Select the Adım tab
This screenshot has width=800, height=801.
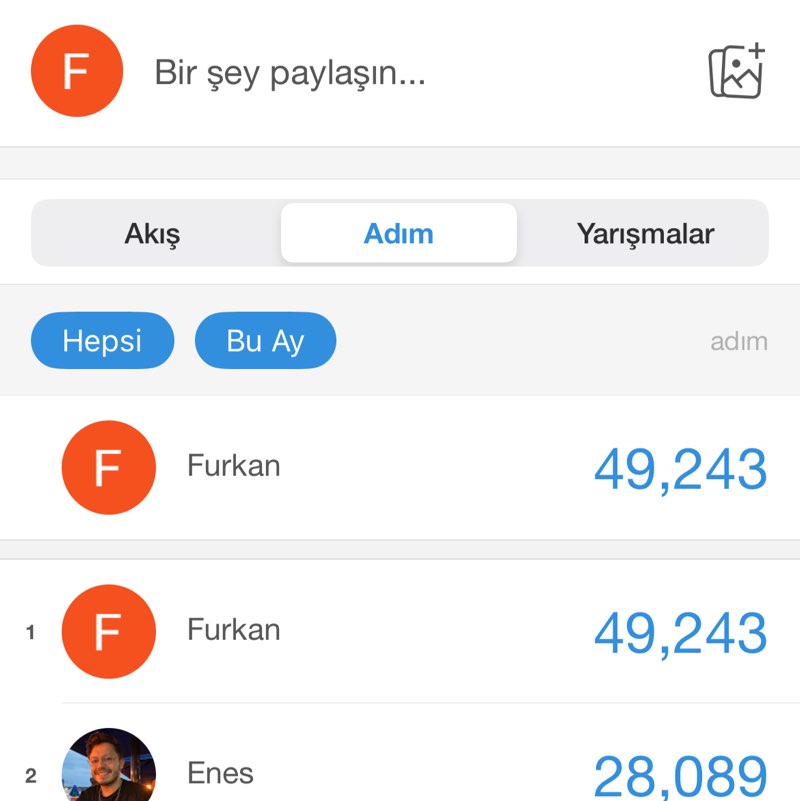pyautogui.click(x=399, y=233)
